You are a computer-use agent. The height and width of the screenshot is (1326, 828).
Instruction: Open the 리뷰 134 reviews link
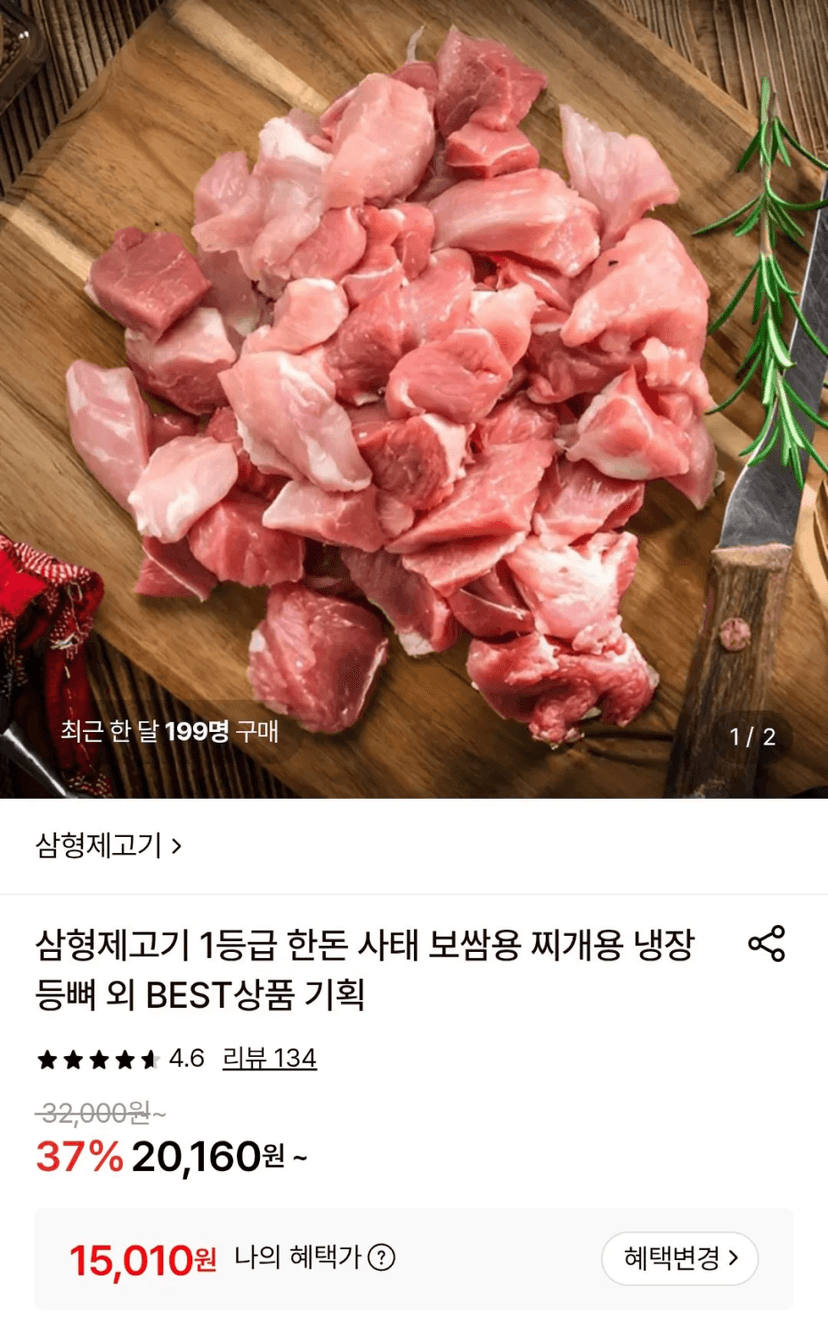point(269,1058)
